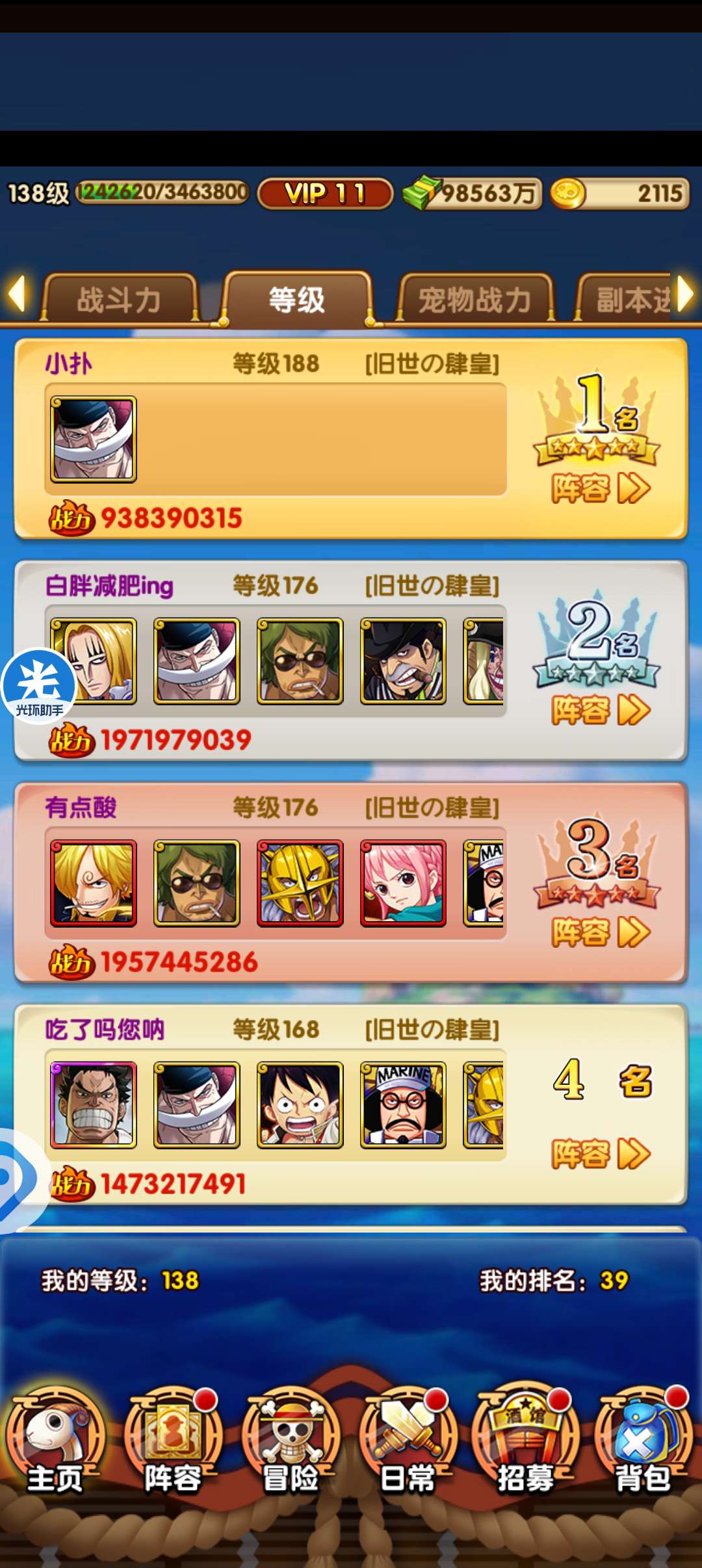Viewport: 702px width, 1568px height.
Task: Switch to the 战斗力 ranking tab
Action: pyautogui.click(x=119, y=300)
